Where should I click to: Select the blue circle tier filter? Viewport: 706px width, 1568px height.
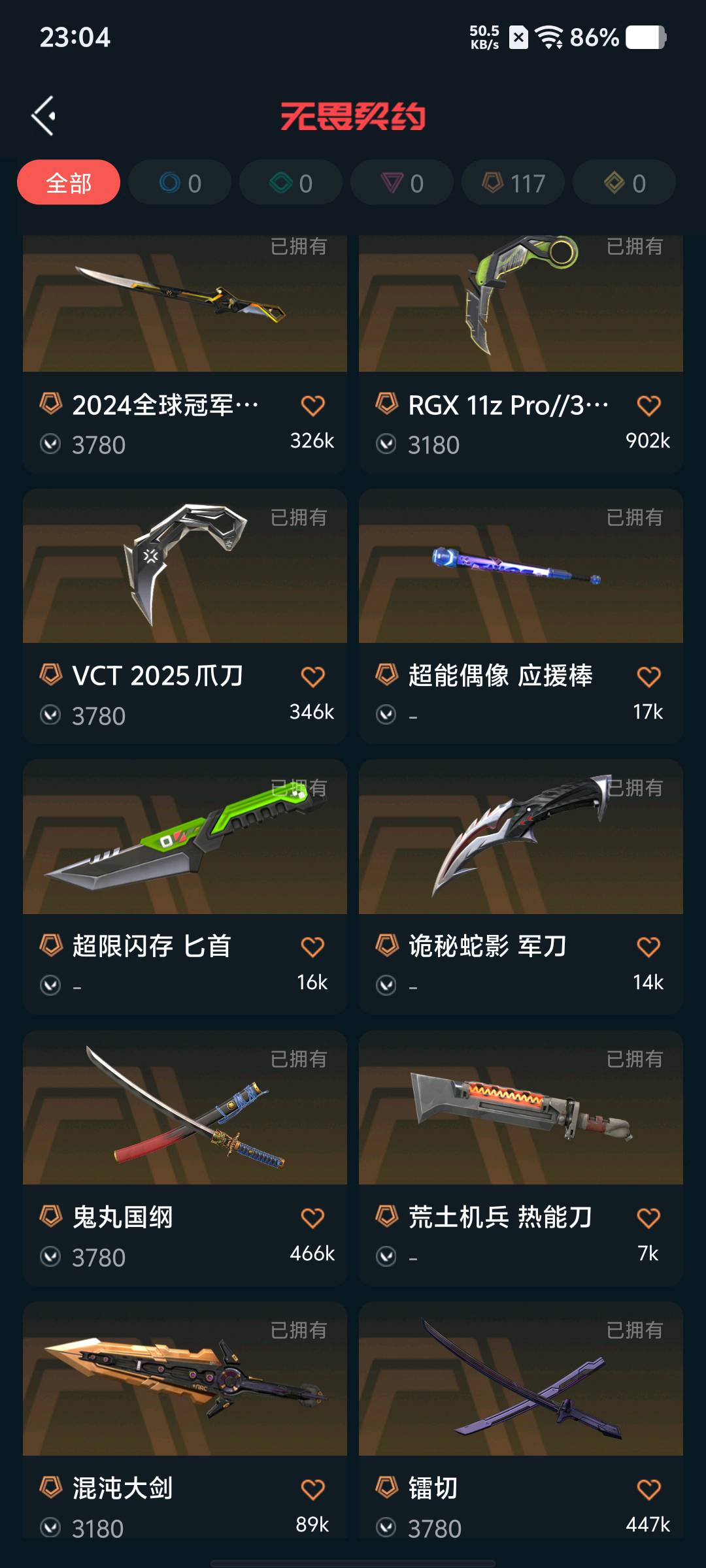coord(180,183)
